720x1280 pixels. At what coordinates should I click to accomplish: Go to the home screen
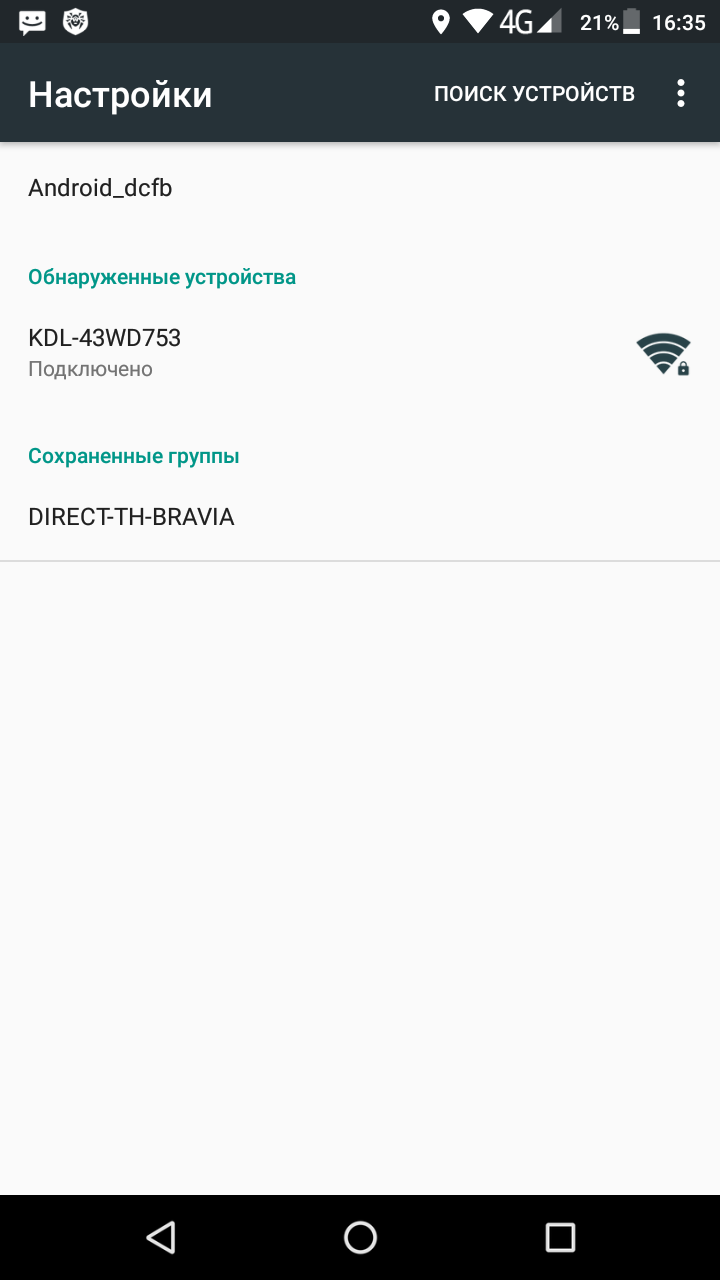(x=360, y=1237)
